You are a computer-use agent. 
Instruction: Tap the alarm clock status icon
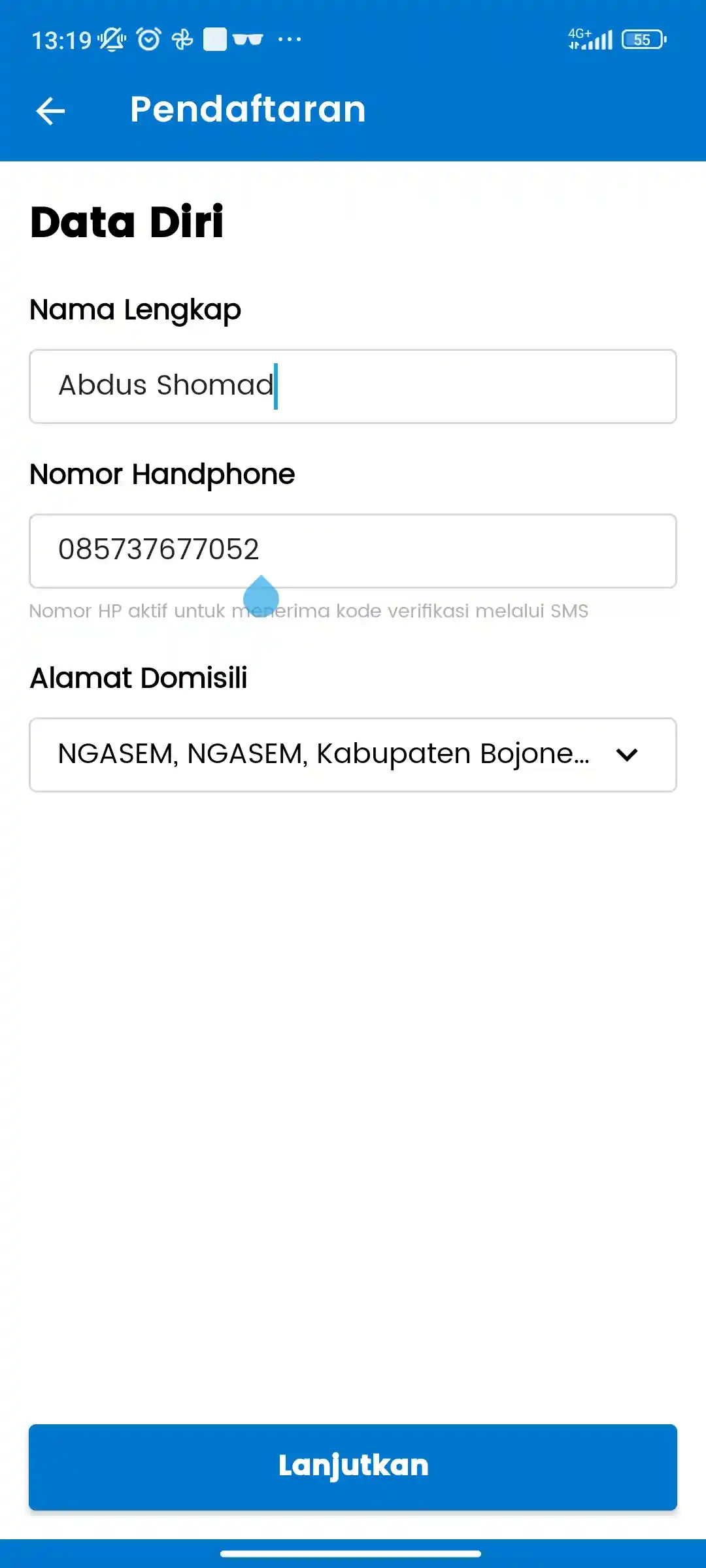pos(149,39)
